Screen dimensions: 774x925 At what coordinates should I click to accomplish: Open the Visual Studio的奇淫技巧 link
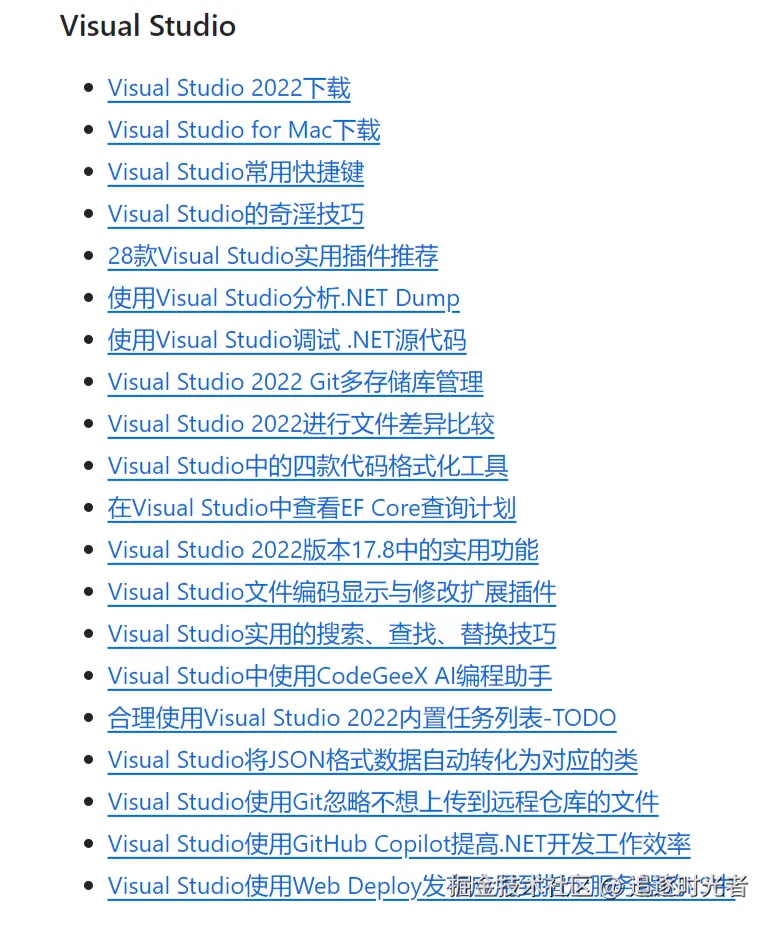(x=236, y=214)
